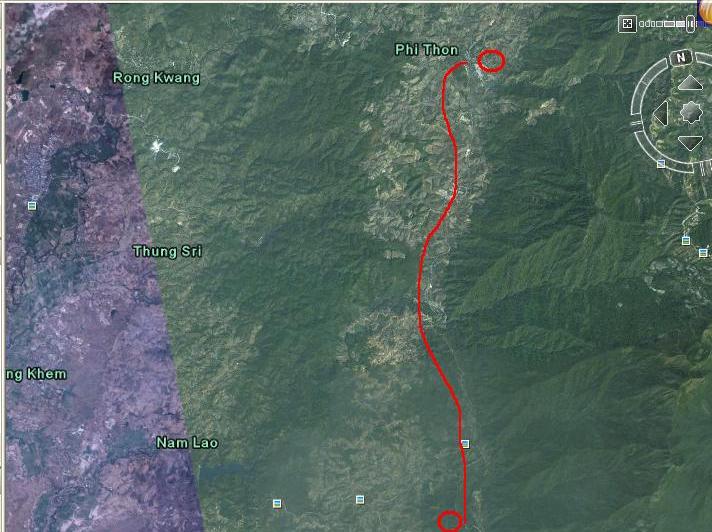The width and height of the screenshot is (712, 532).
Task: Tap the down arrow on the navigation wheel
Action: point(691,143)
